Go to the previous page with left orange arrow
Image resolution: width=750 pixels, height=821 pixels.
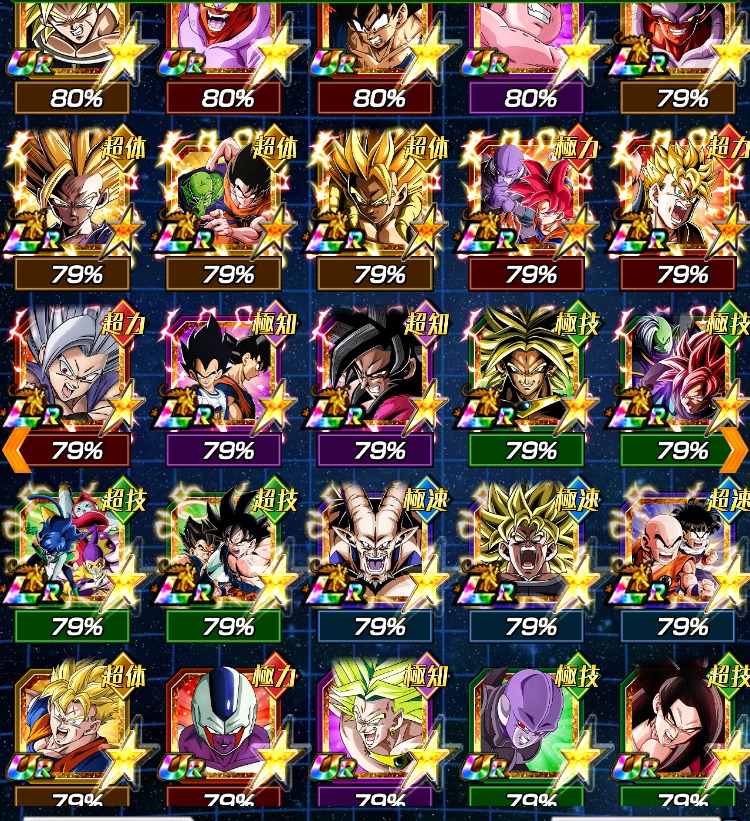[17, 450]
